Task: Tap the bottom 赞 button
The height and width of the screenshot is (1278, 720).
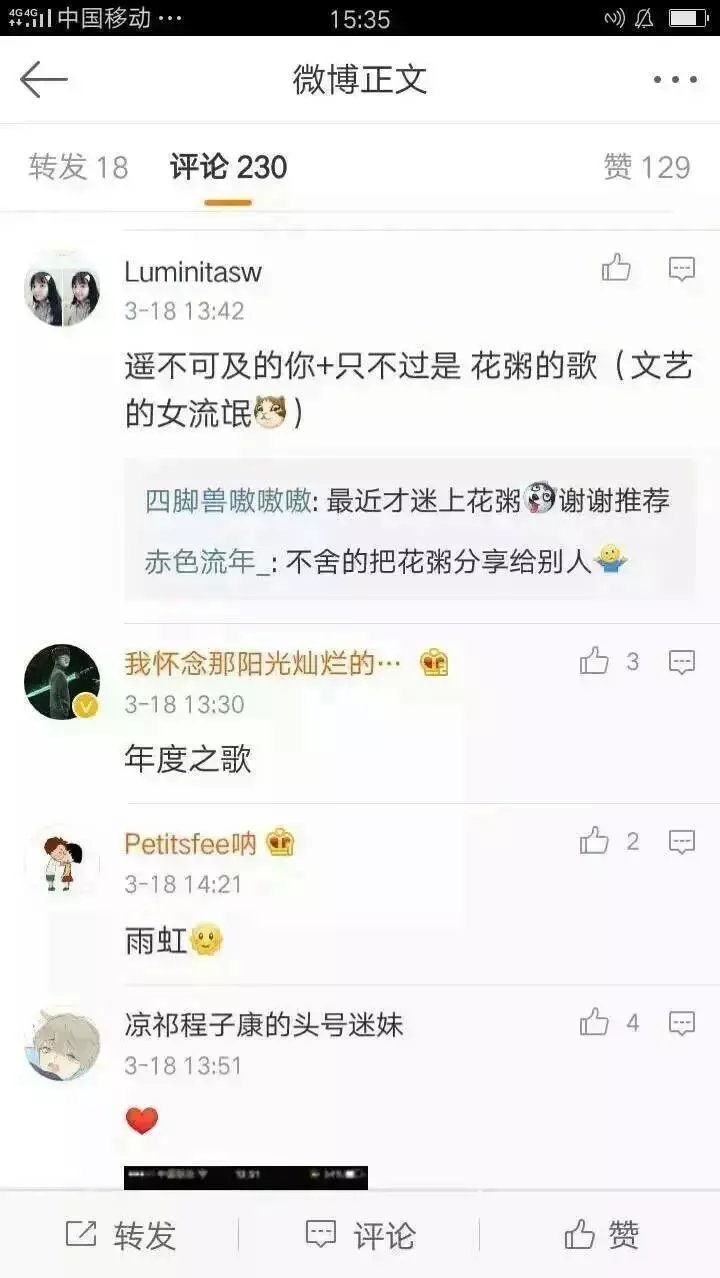Action: (601, 1235)
